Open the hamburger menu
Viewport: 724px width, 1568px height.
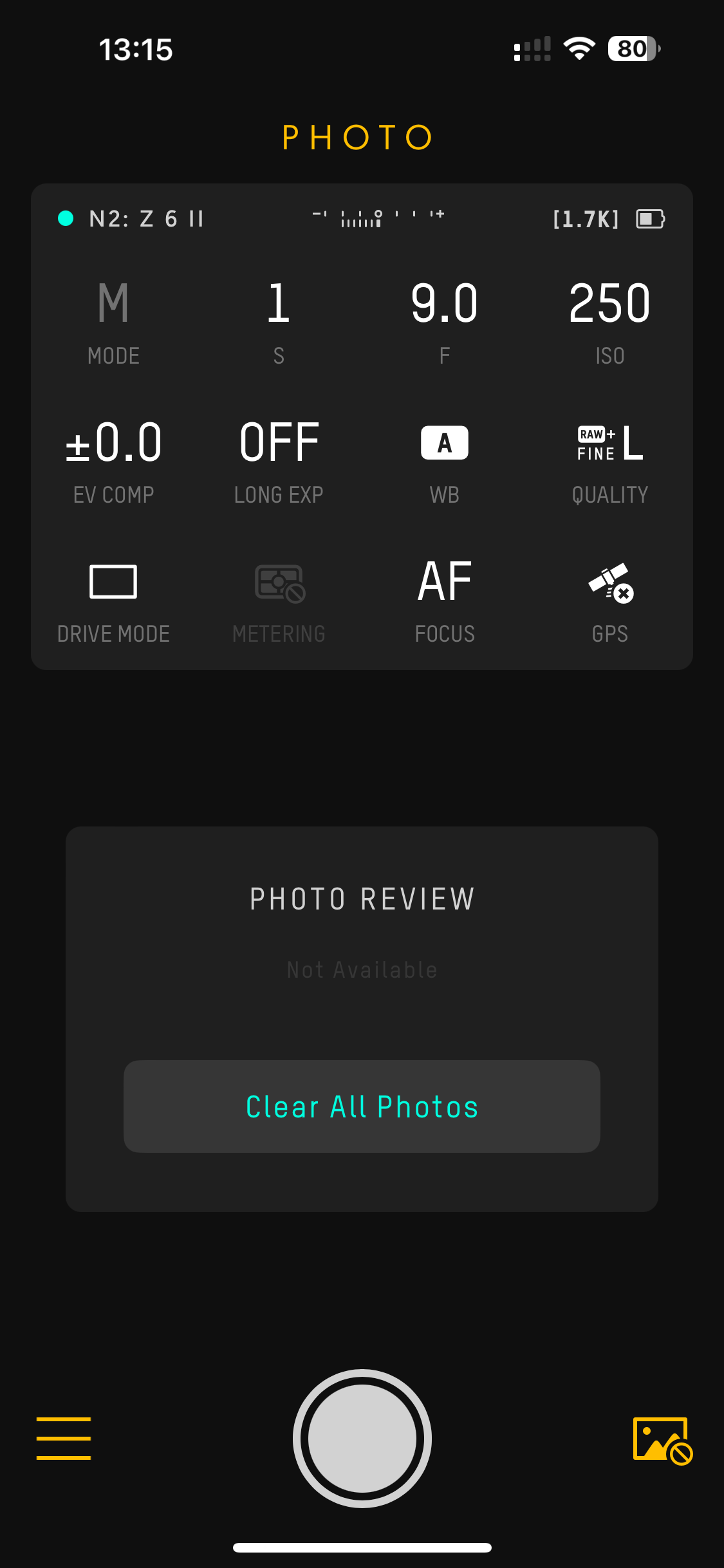coord(63,1438)
